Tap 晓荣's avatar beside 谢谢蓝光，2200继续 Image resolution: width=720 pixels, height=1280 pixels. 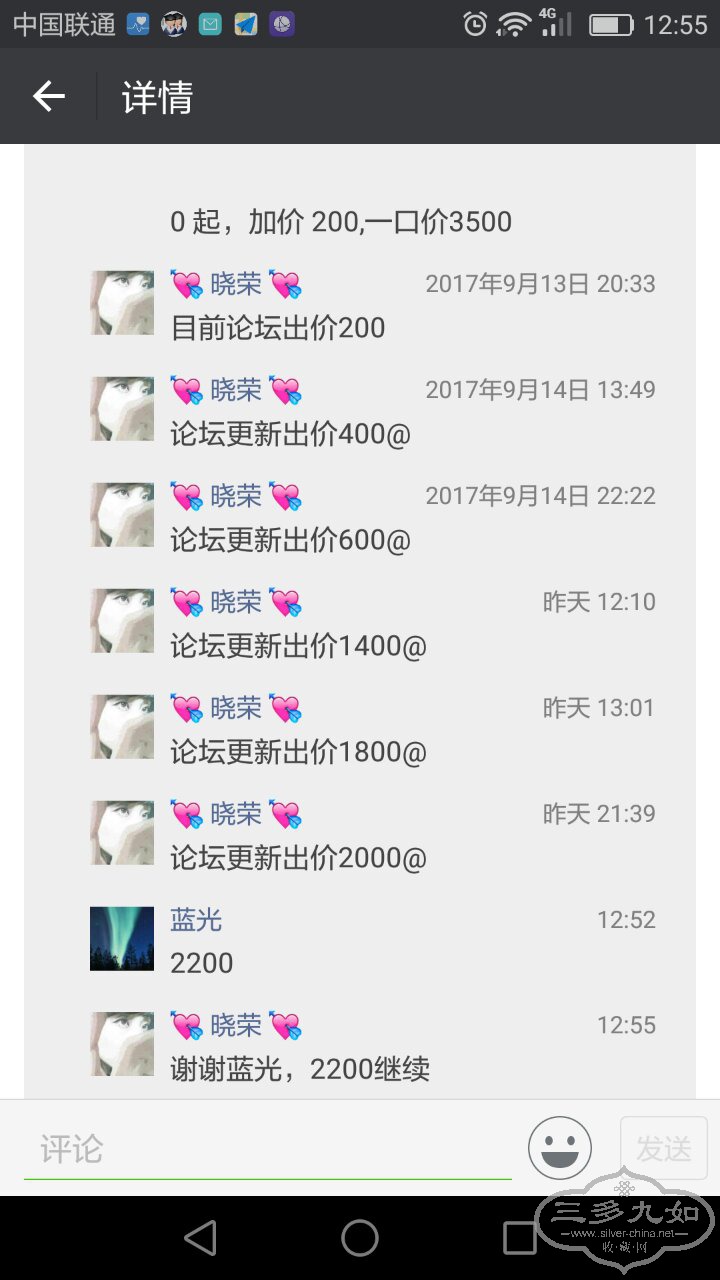[122, 1044]
